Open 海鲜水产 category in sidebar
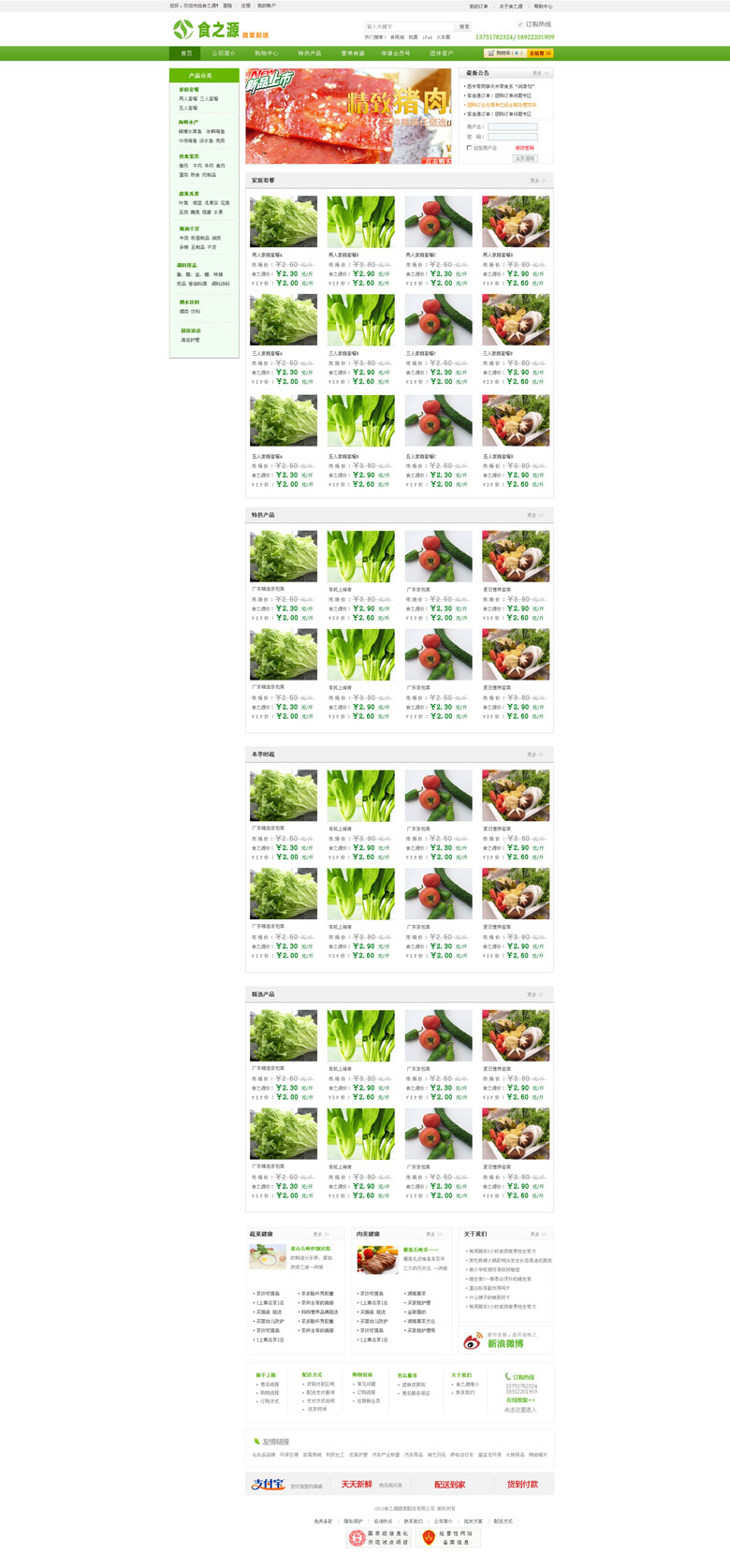The height and width of the screenshot is (1568, 730). (x=189, y=122)
